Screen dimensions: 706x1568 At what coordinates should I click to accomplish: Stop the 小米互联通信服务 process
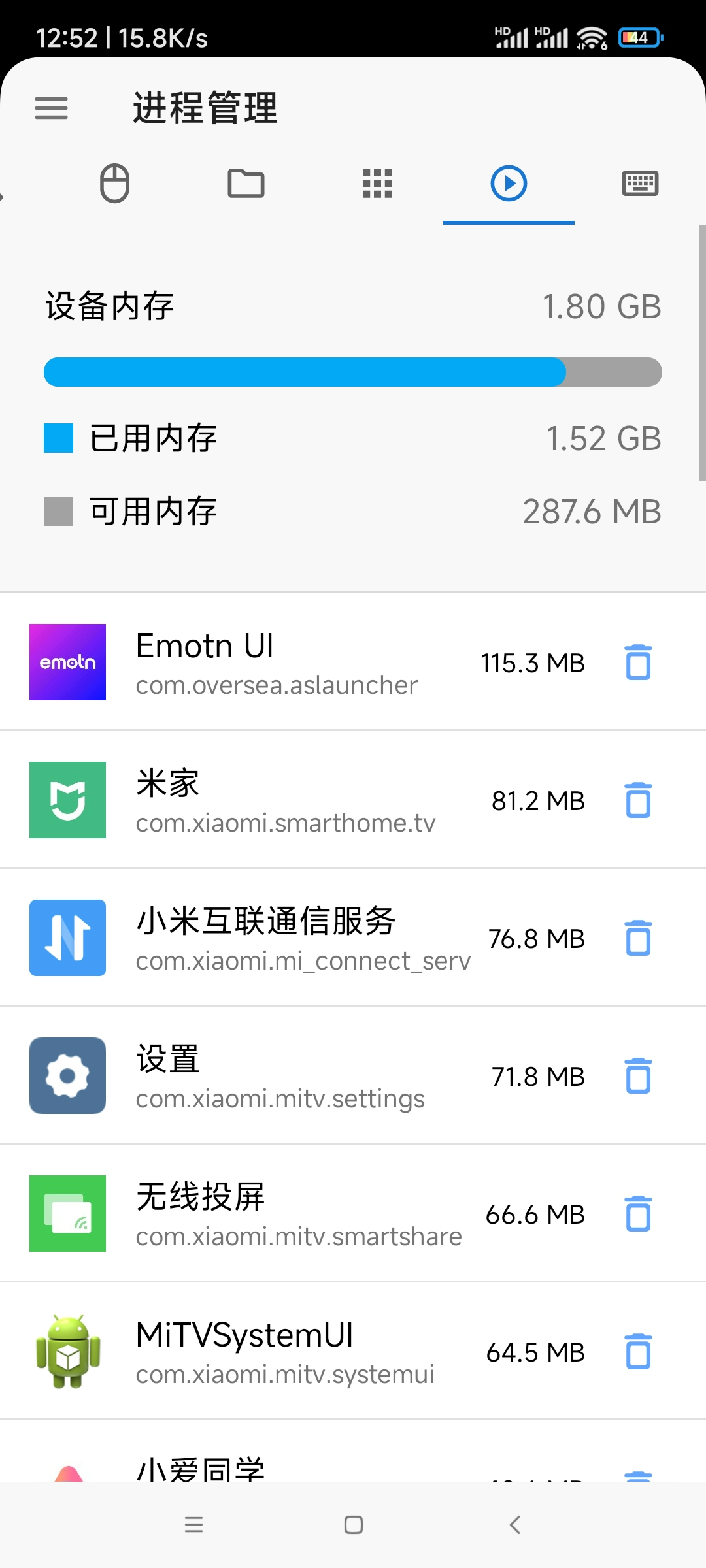click(x=638, y=938)
